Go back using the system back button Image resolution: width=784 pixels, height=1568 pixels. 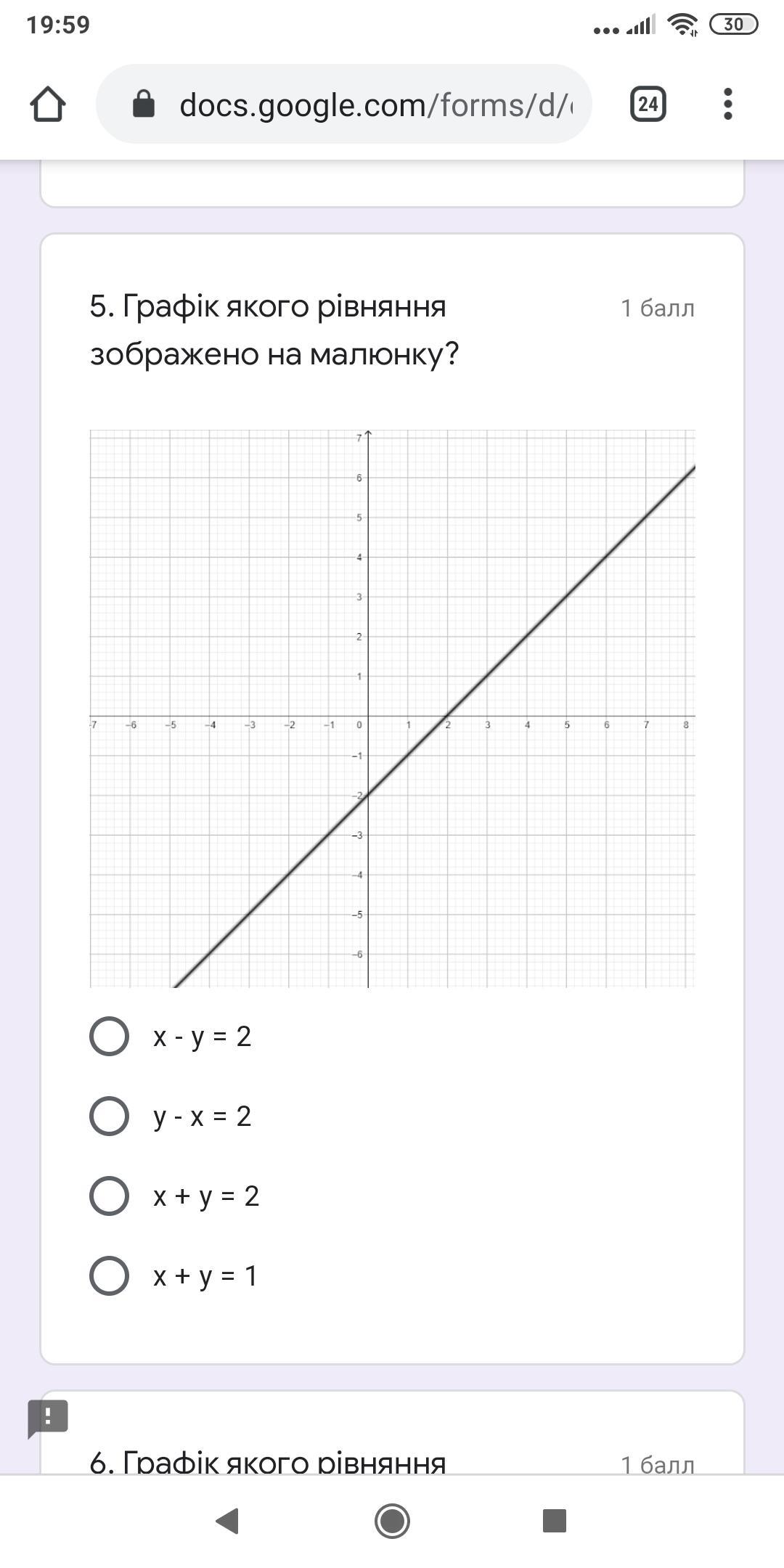pyautogui.click(x=228, y=1520)
